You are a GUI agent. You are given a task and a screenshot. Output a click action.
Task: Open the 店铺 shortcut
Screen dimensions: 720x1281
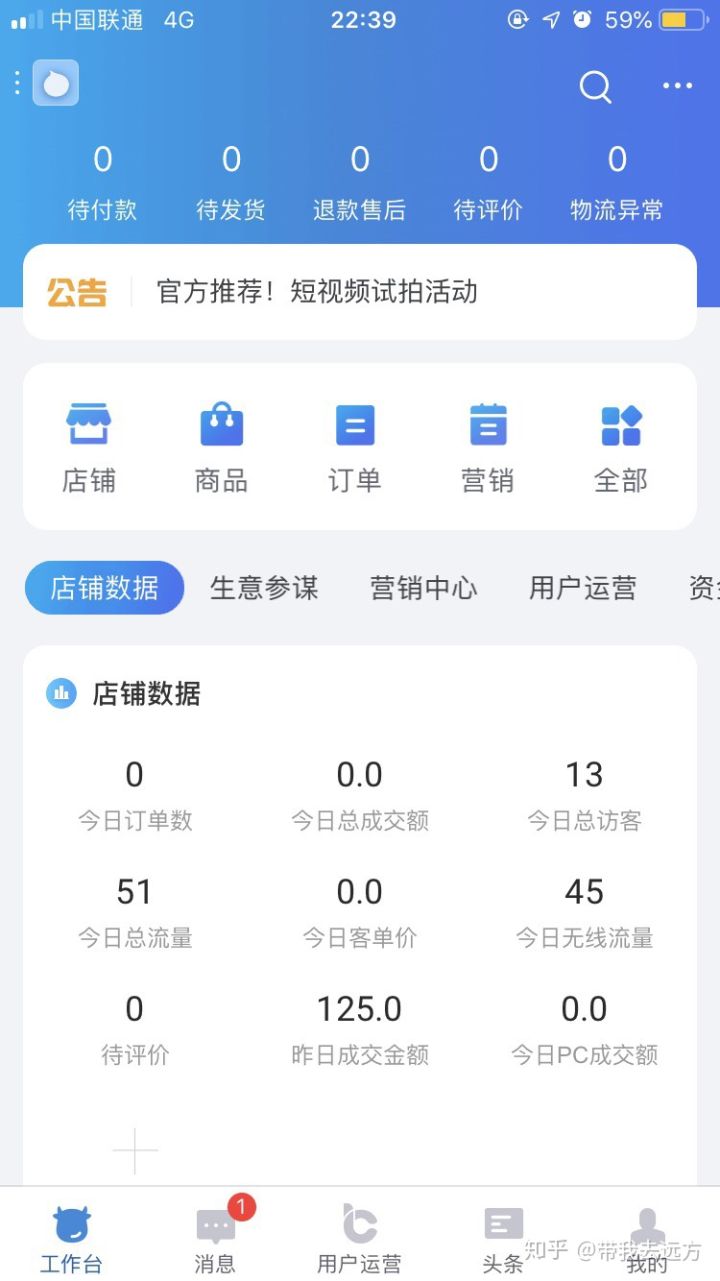point(89,447)
